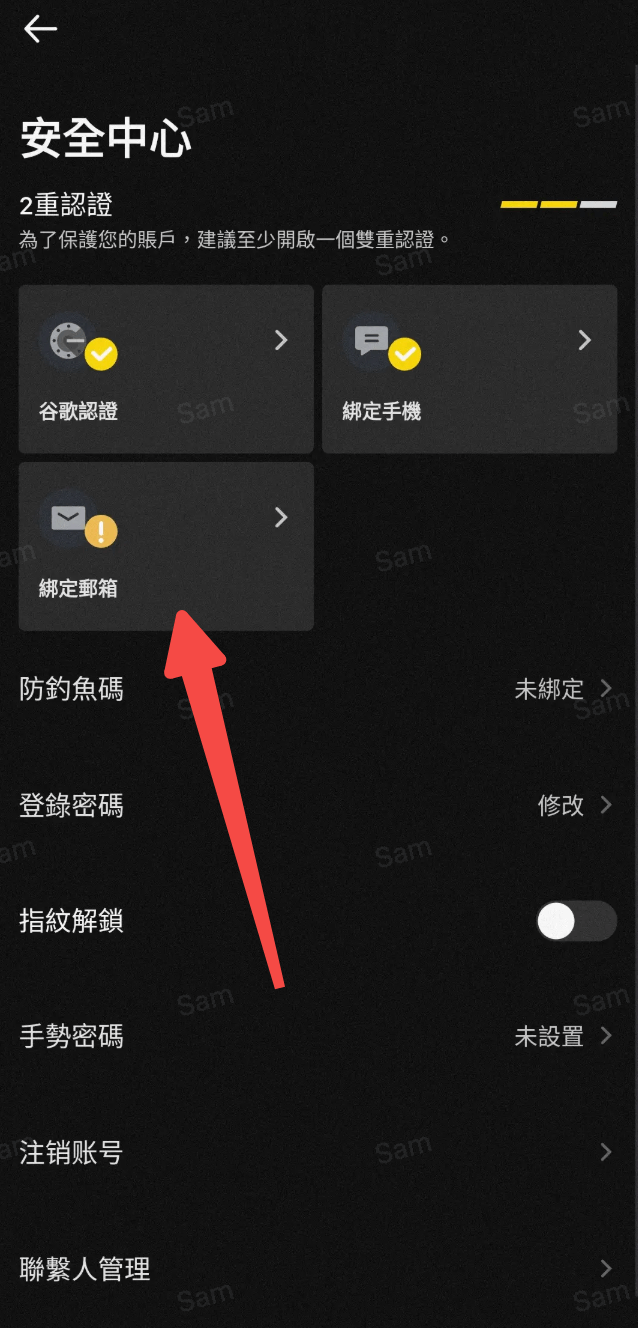Open 登錄密碼 to modify password
This screenshot has width=638, height=1328.
(x=318, y=805)
